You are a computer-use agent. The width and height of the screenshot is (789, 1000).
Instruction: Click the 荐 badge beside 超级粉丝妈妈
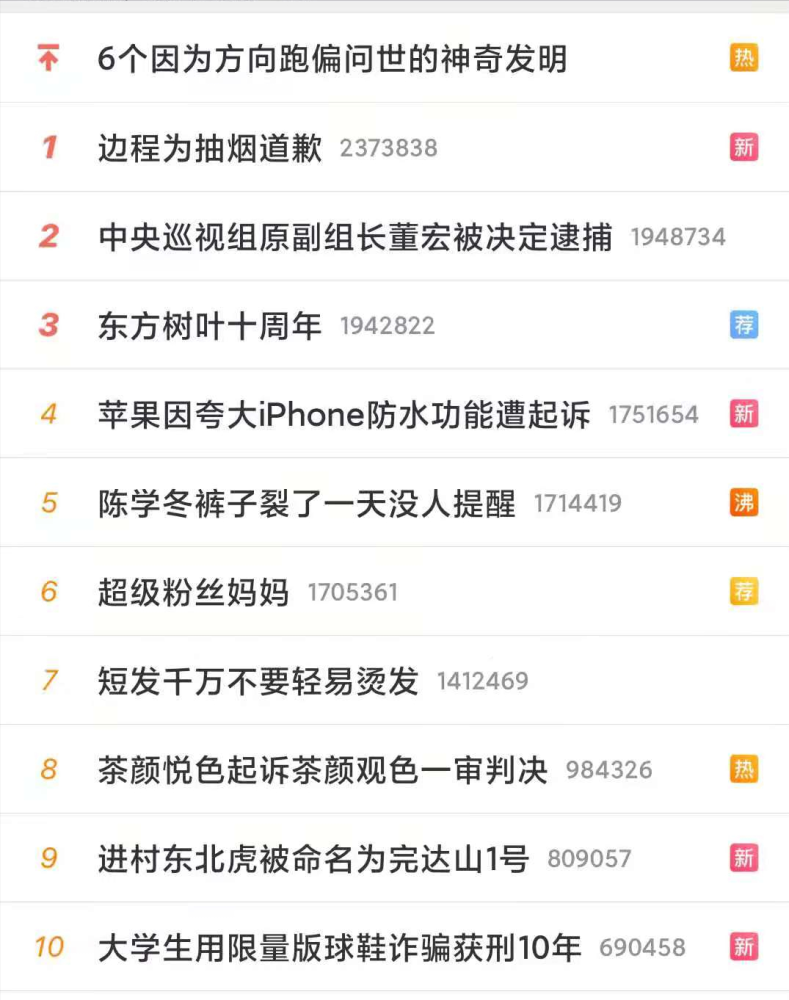744,592
